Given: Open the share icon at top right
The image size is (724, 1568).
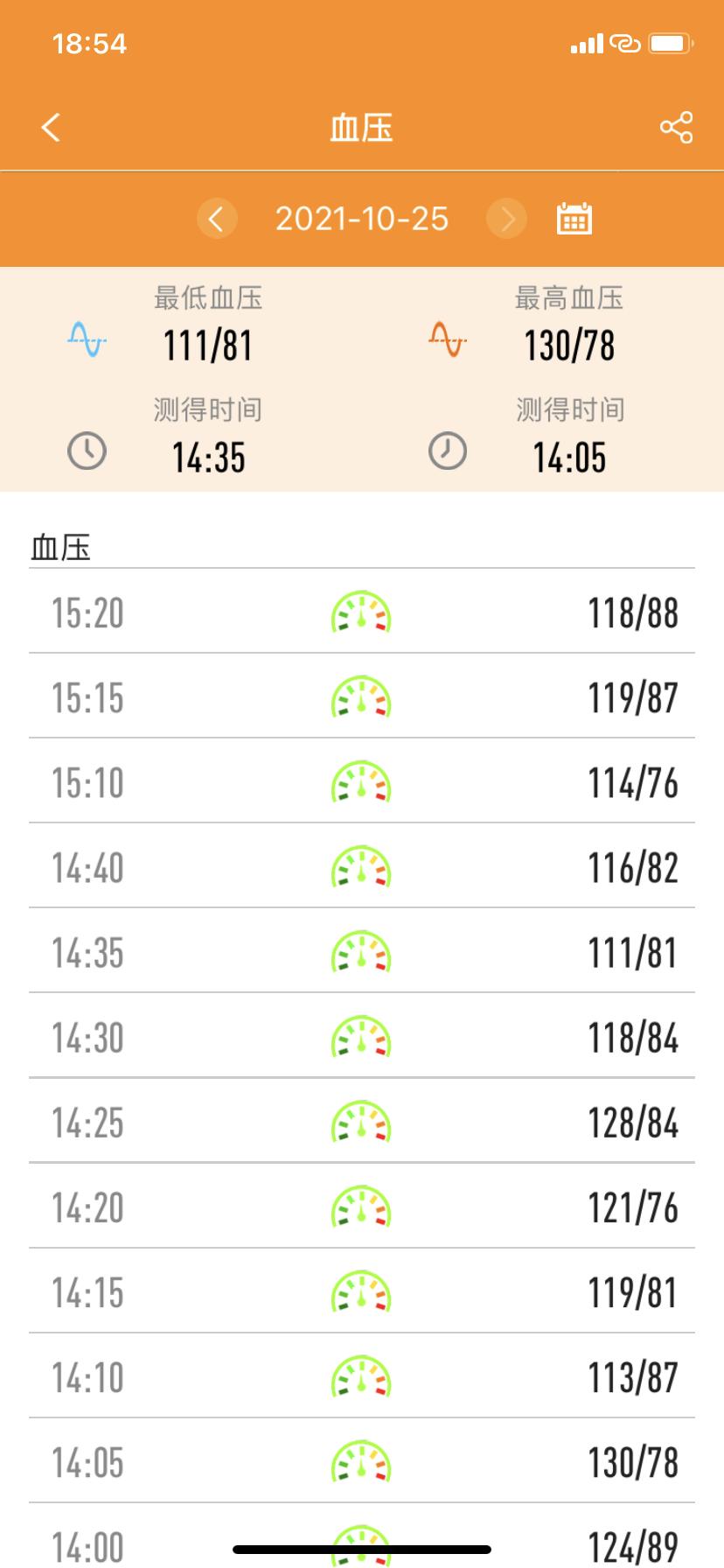Looking at the screenshot, I should pyautogui.click(x=676, y=128).
